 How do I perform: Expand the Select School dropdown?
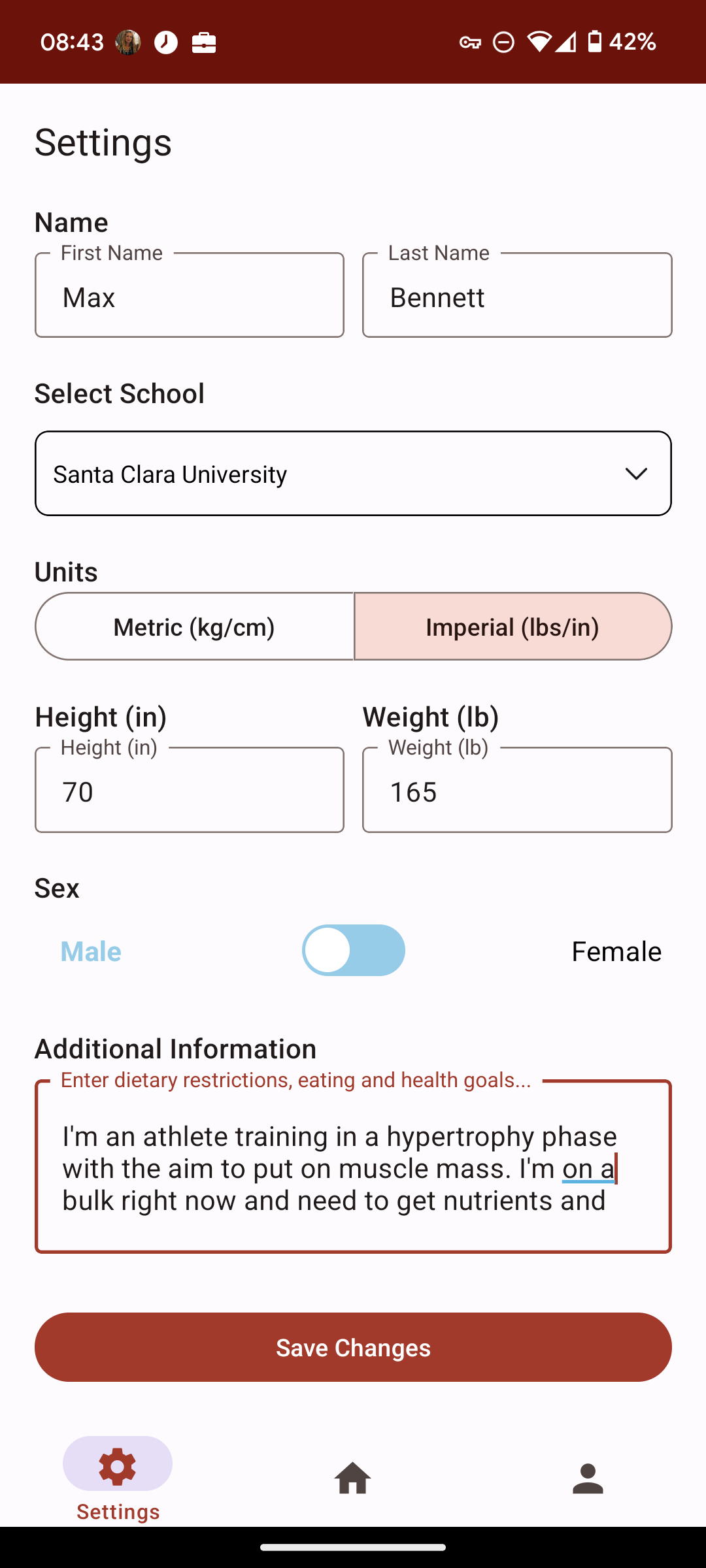point(353,474)
